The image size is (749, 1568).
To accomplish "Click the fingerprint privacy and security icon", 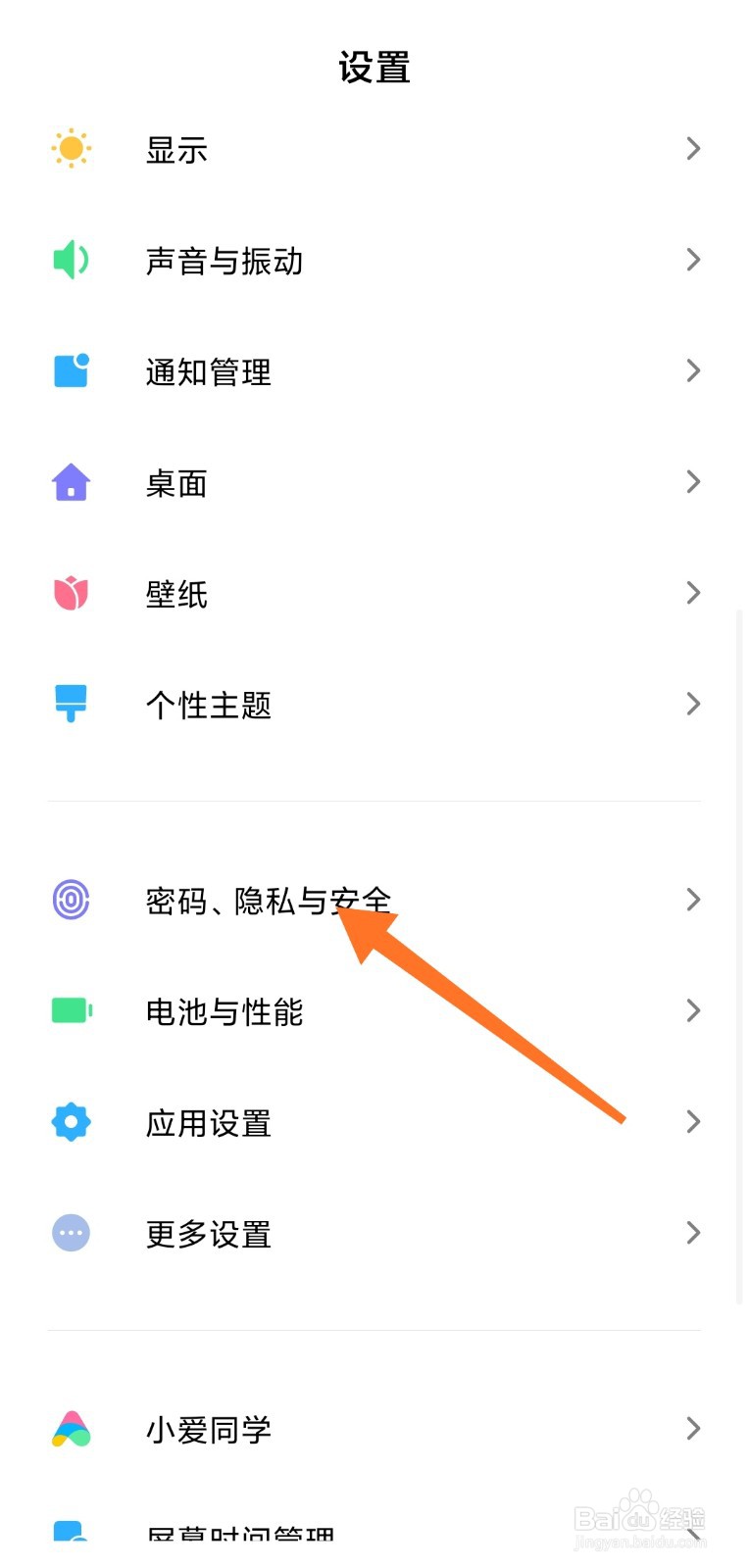I will [70, 899].
